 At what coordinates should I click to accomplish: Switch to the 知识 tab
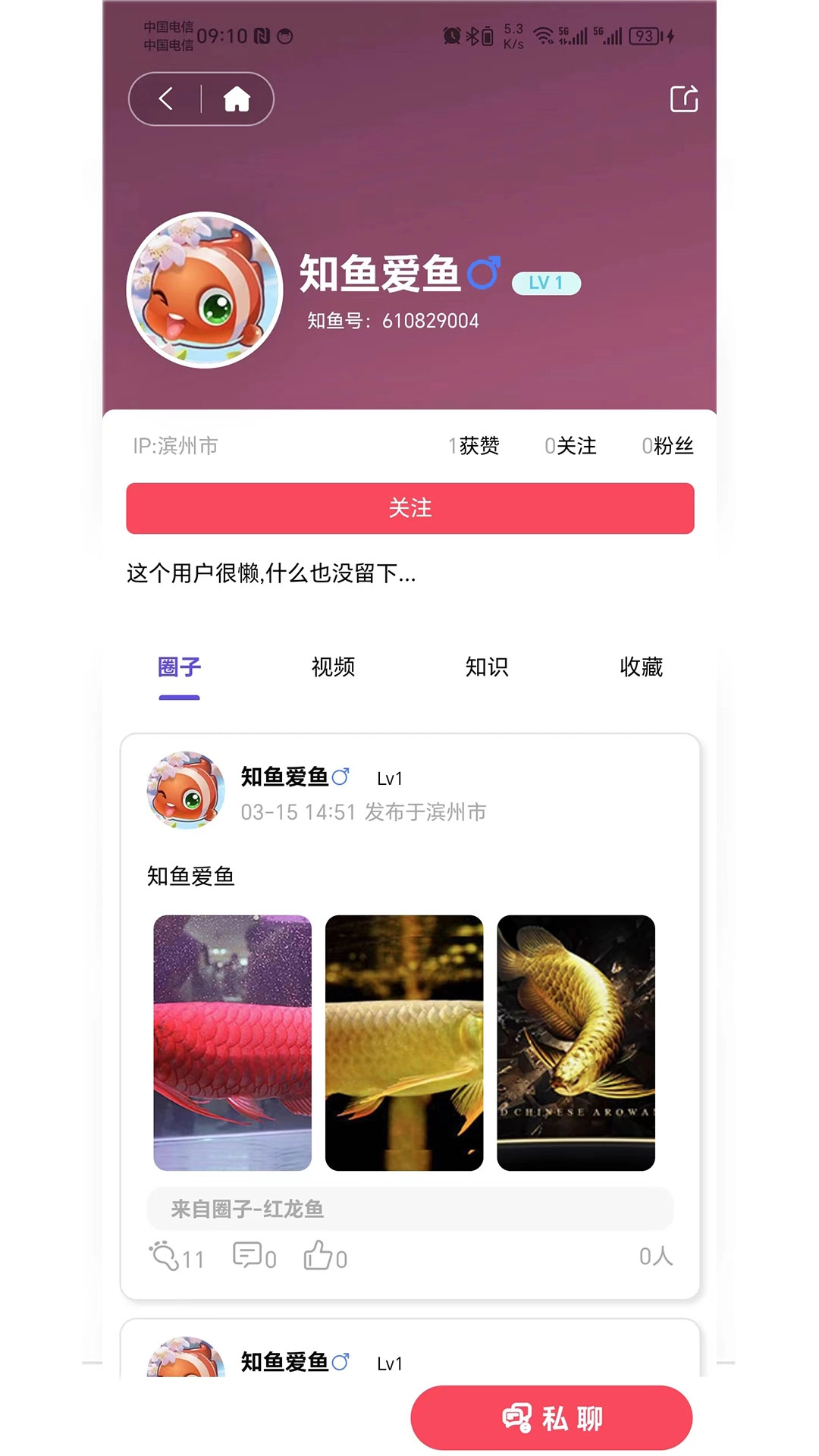(487, 667)
